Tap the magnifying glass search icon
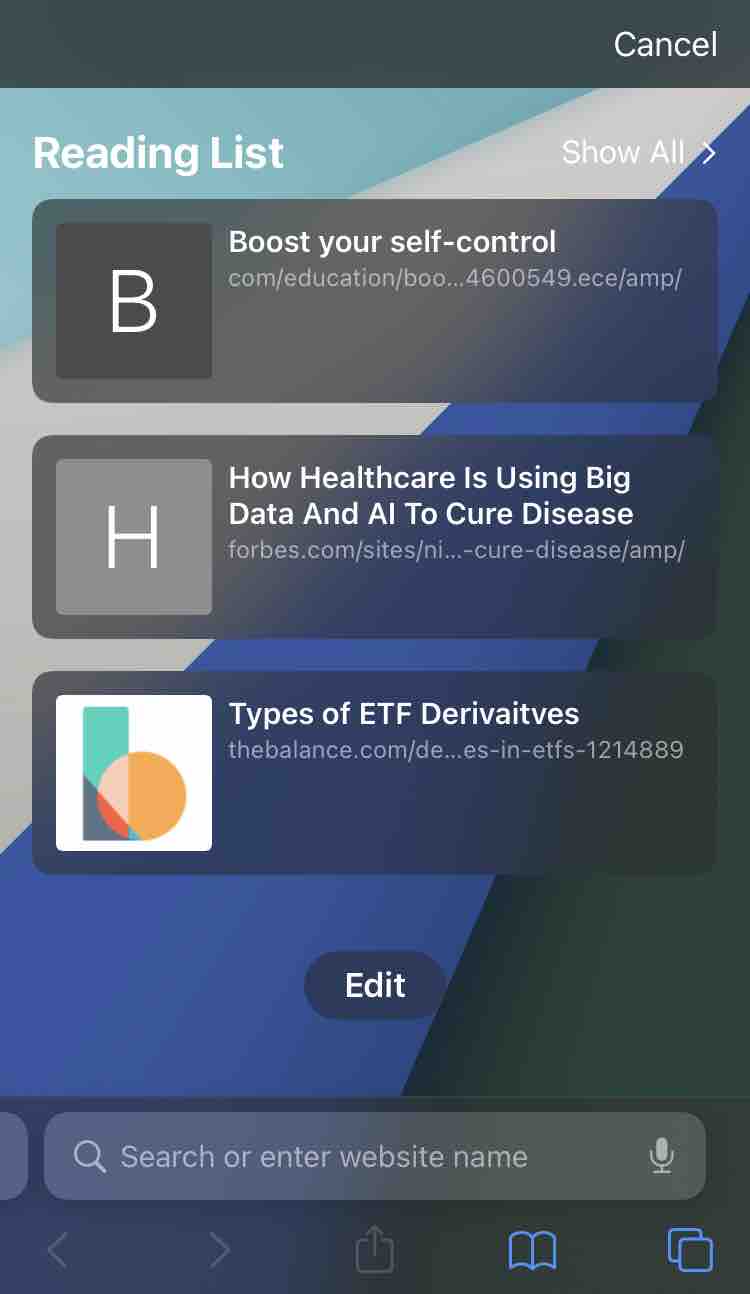Screen dimensions: 750x1294 point(88,1156)
